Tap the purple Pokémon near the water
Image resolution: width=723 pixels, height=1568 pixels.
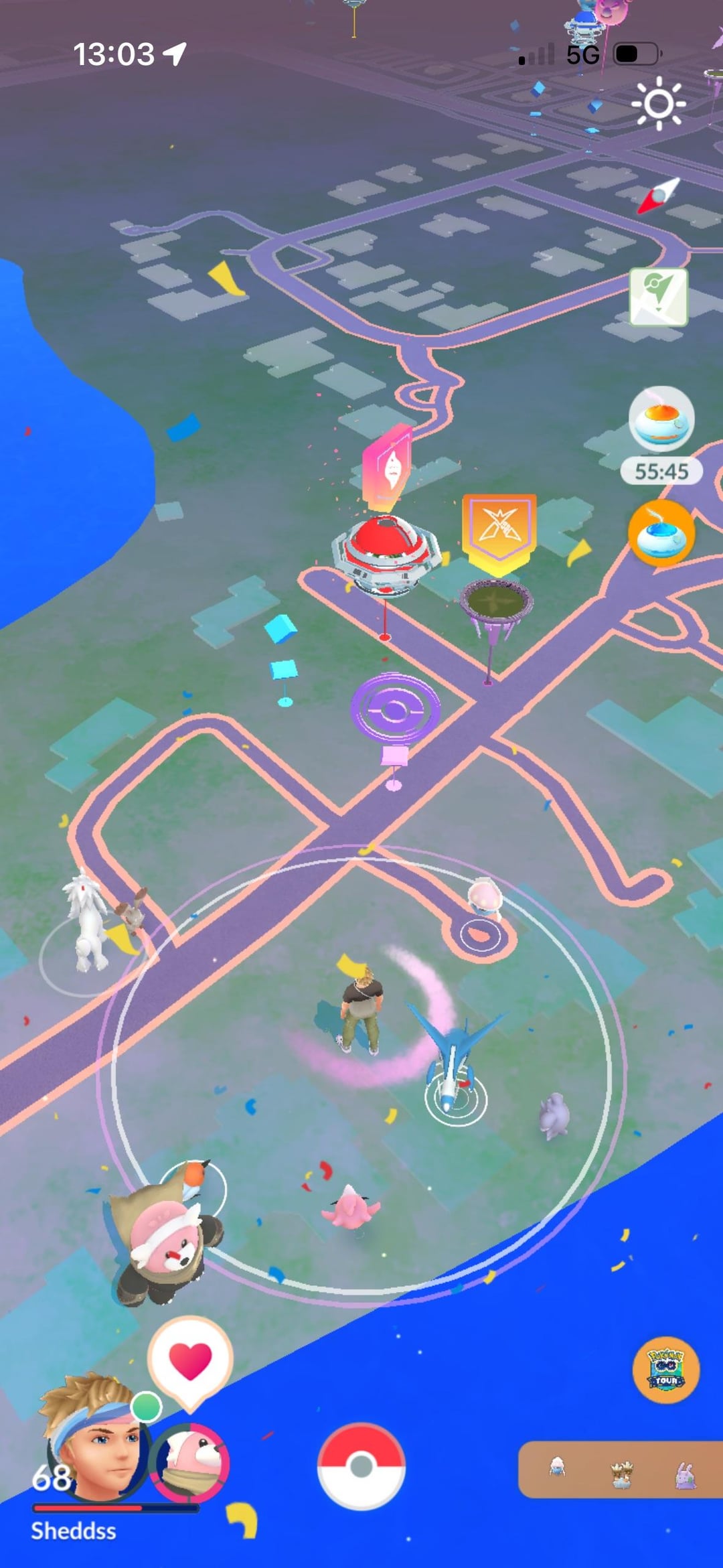555,1116
